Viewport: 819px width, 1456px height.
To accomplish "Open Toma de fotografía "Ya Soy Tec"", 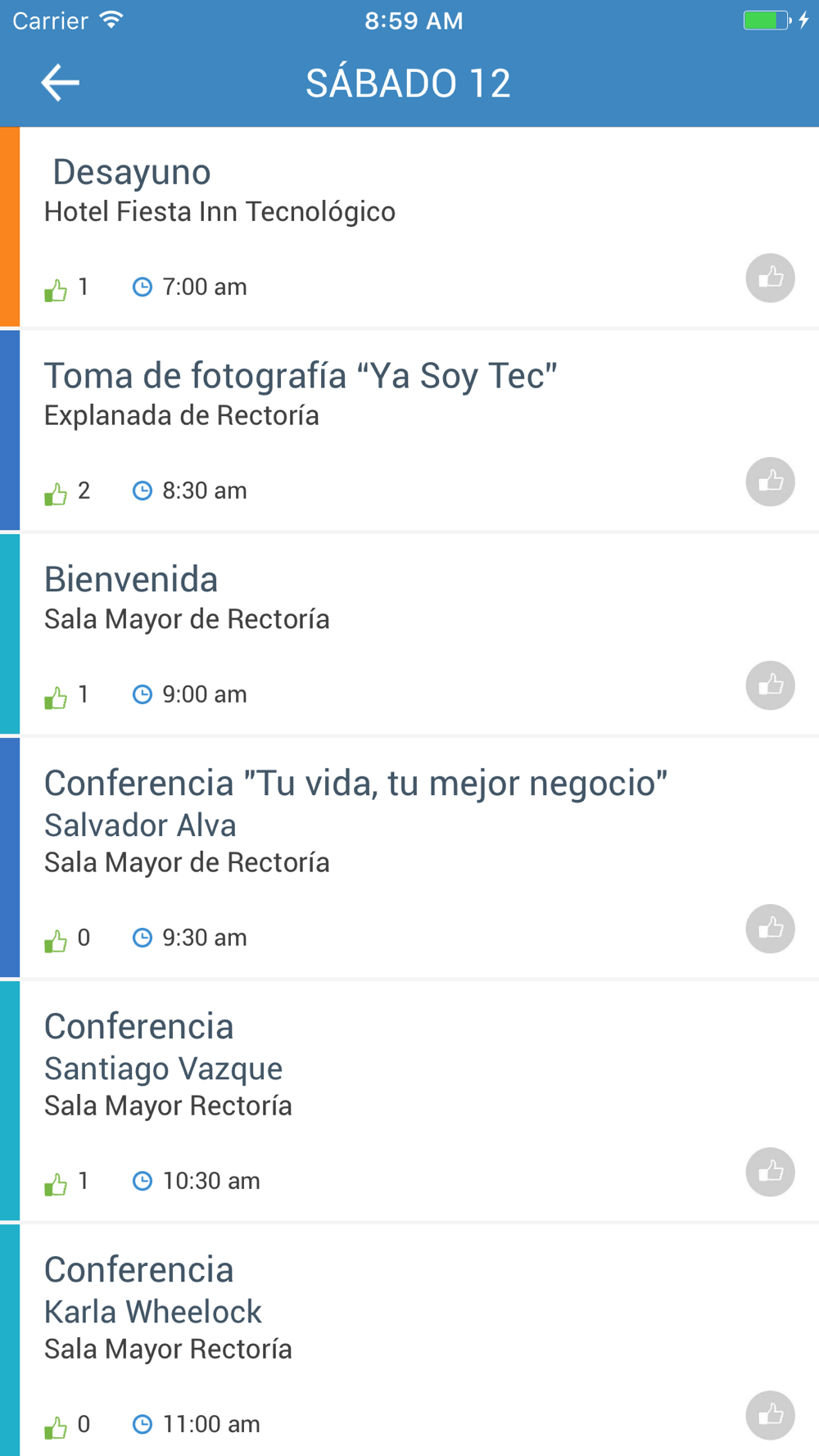I will tap(409, 431).
